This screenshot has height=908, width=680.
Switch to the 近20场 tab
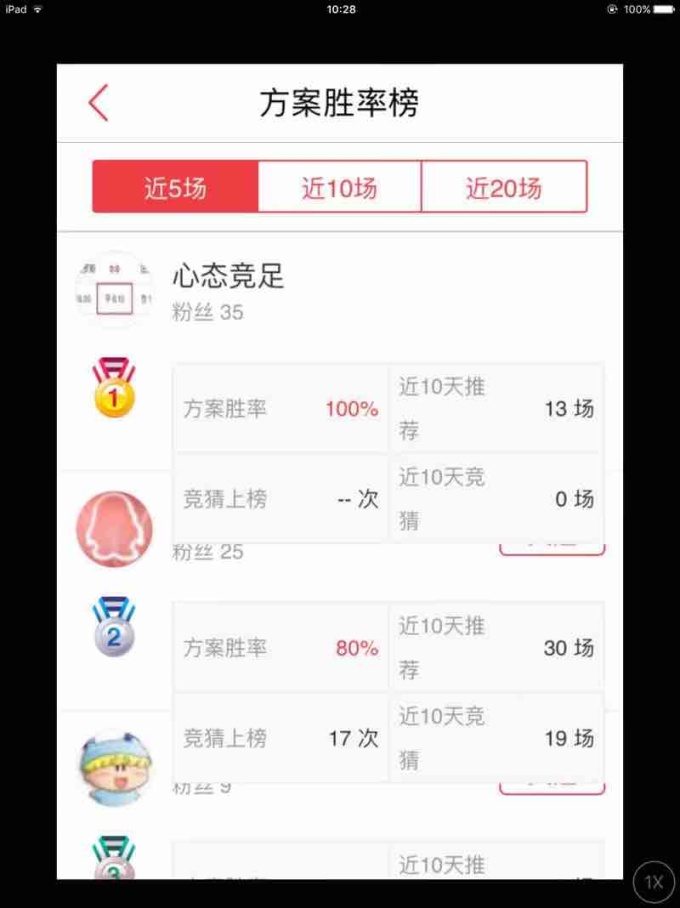point(503,187)
